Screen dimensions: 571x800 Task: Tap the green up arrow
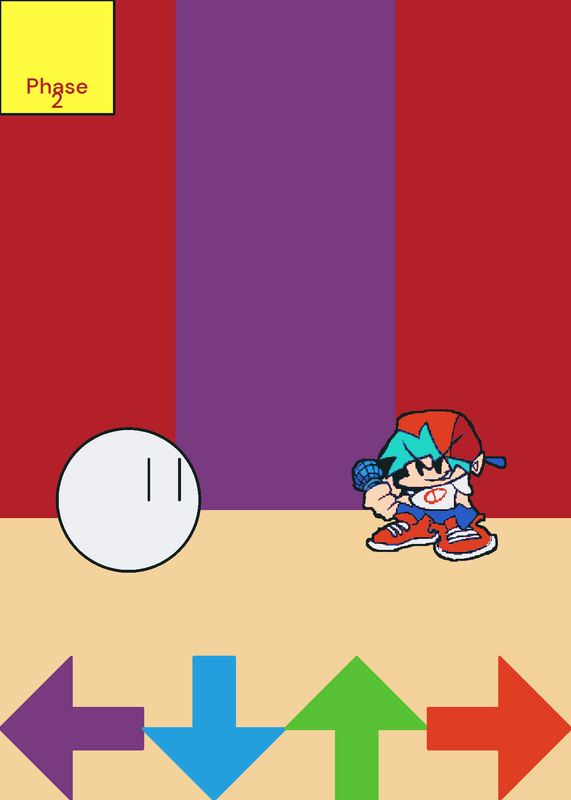point(357,728)
